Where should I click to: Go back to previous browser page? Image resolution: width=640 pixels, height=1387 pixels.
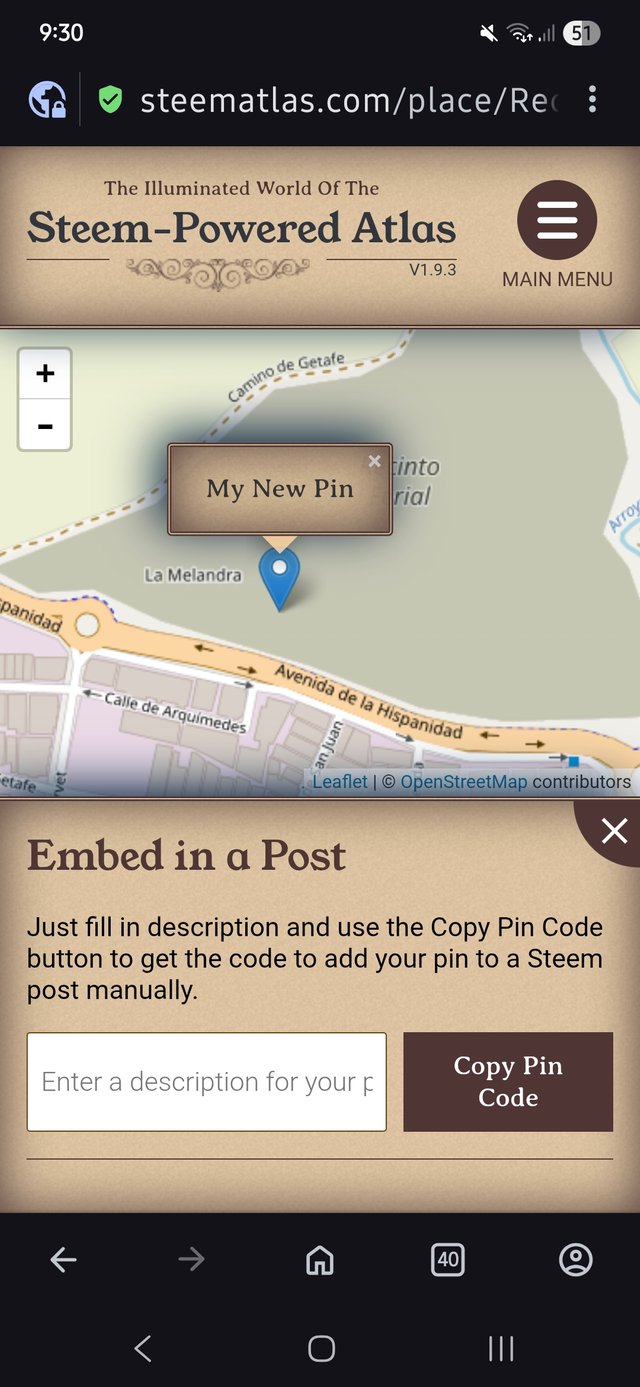coord(64,1260)
